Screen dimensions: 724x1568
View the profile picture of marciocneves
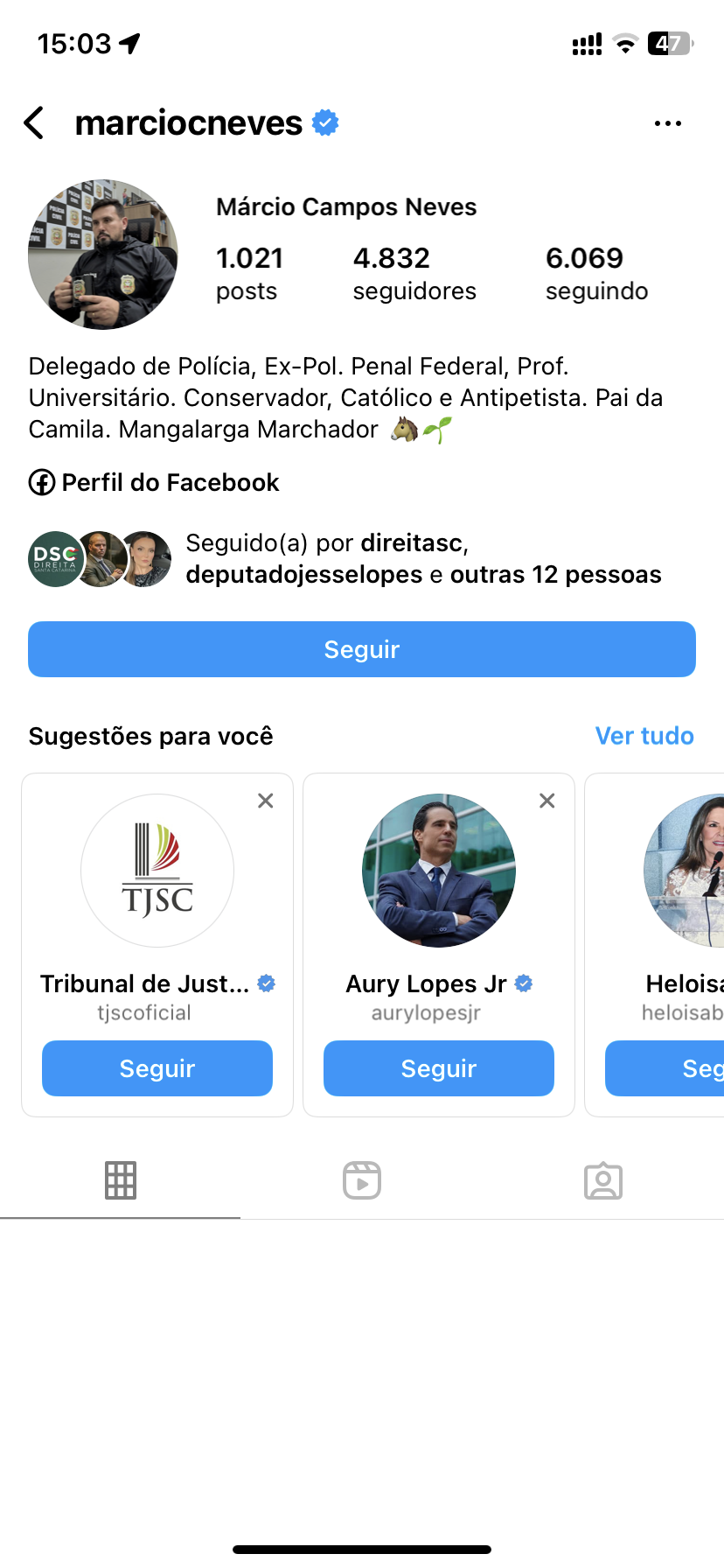coord(103,255)
